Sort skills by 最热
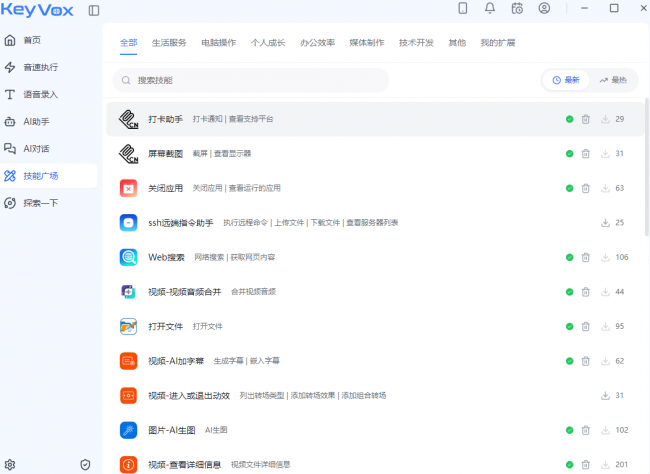 (613, 80)
